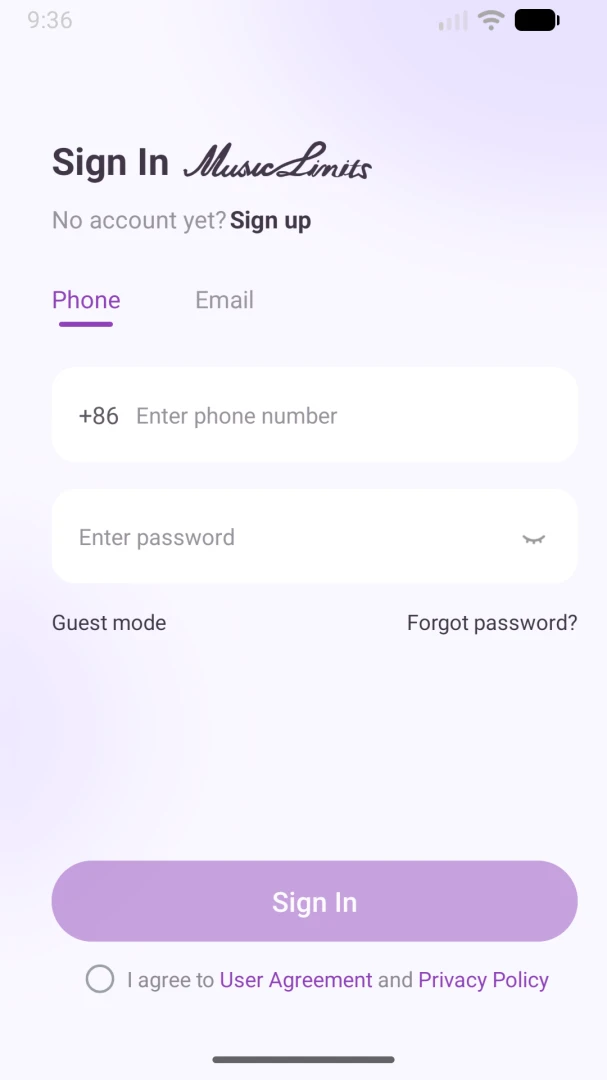This screenshot has width=607, height=1080.
Task: Select the Phone tab
Action: pyautogui.click(x=86, y=300)
